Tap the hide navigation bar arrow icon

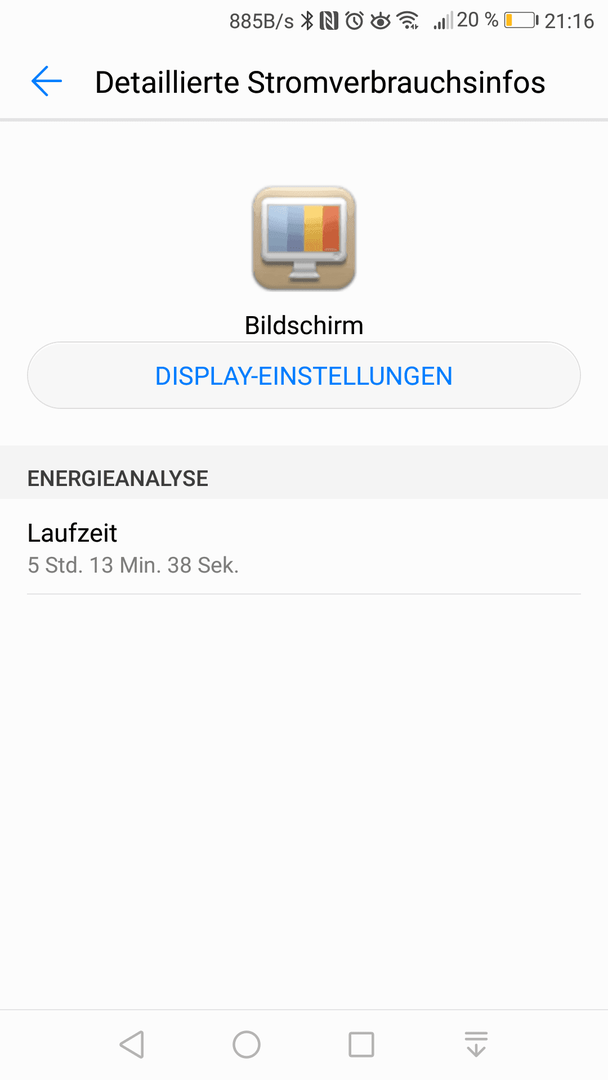tap(476, 1044)
